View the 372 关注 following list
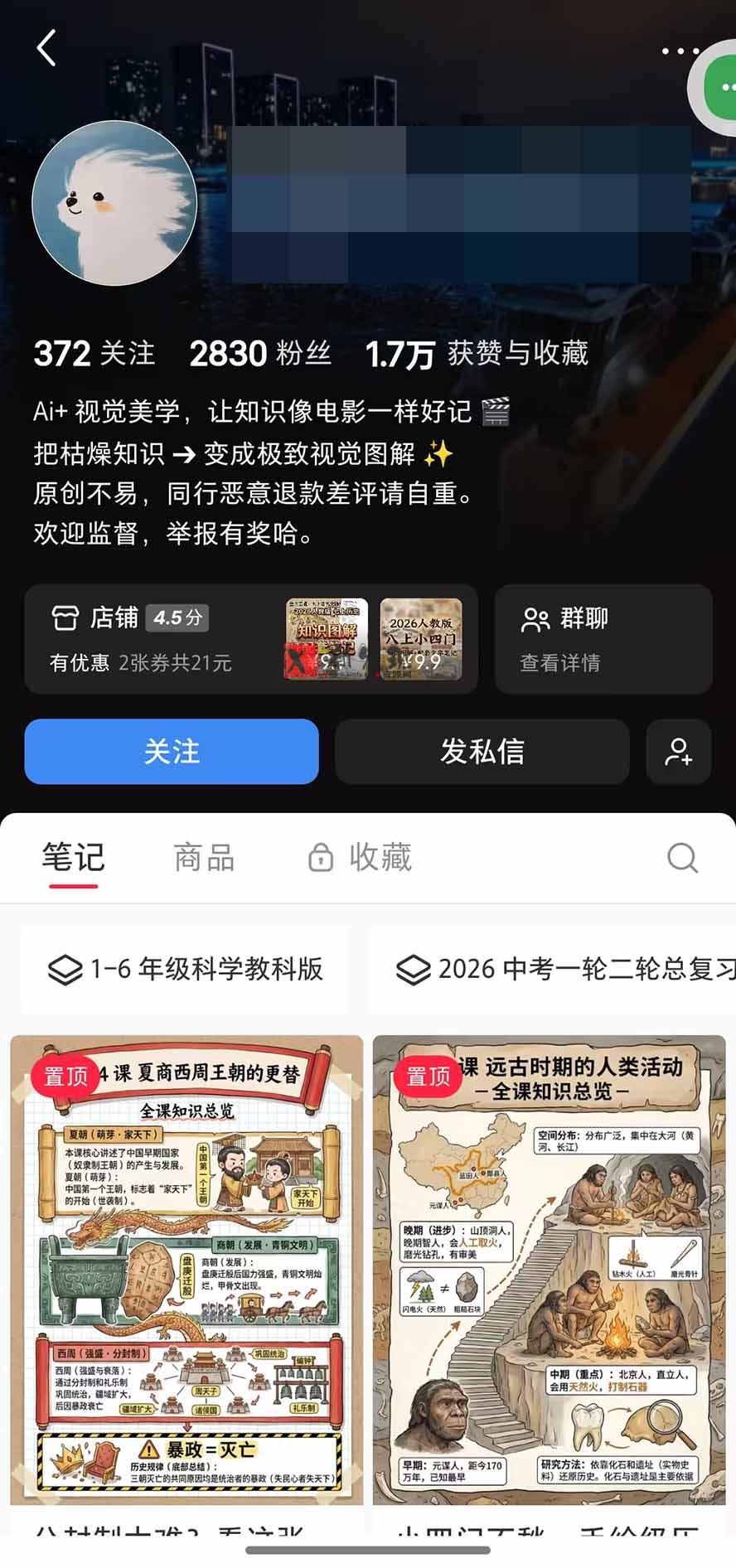Viewport: 736px width, 1568px height. click(94, 354)
